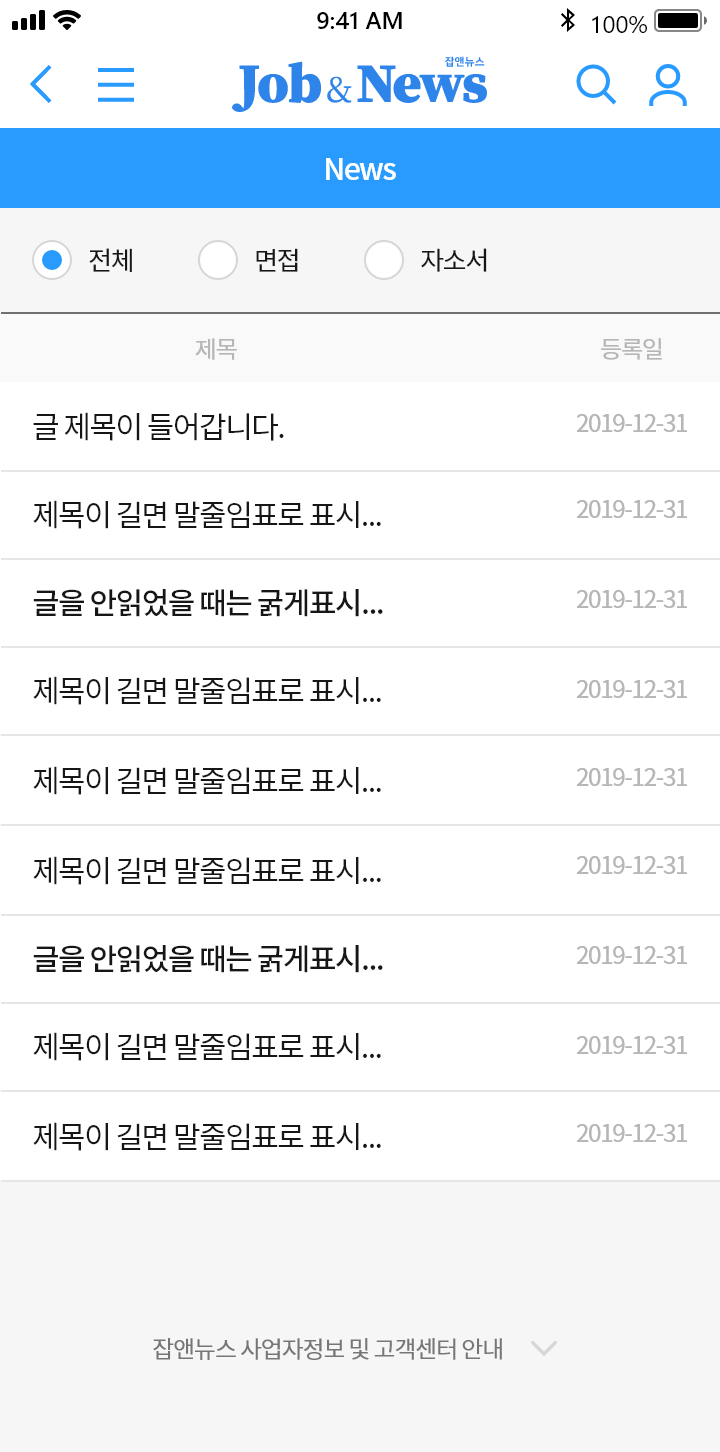
Task: Open the post 글 제목이 들어갑니다.
Action: pyautogui.click(x=360, y=427)
